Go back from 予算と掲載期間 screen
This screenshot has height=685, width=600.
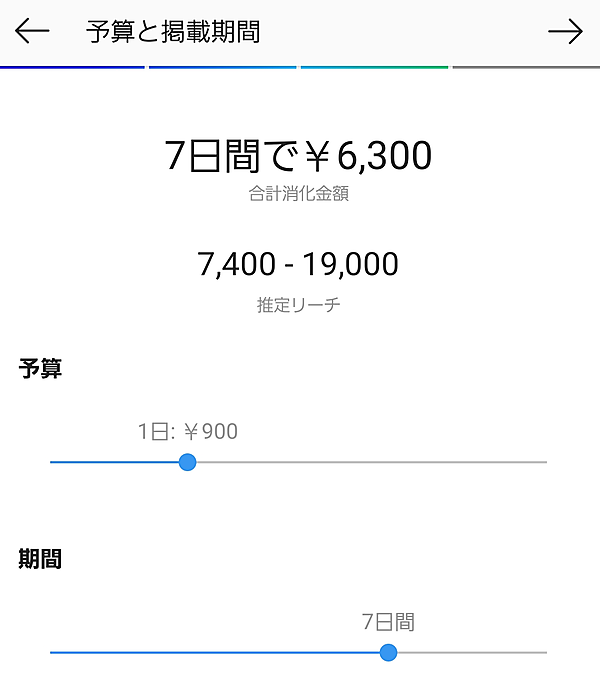tap(32, 32)
